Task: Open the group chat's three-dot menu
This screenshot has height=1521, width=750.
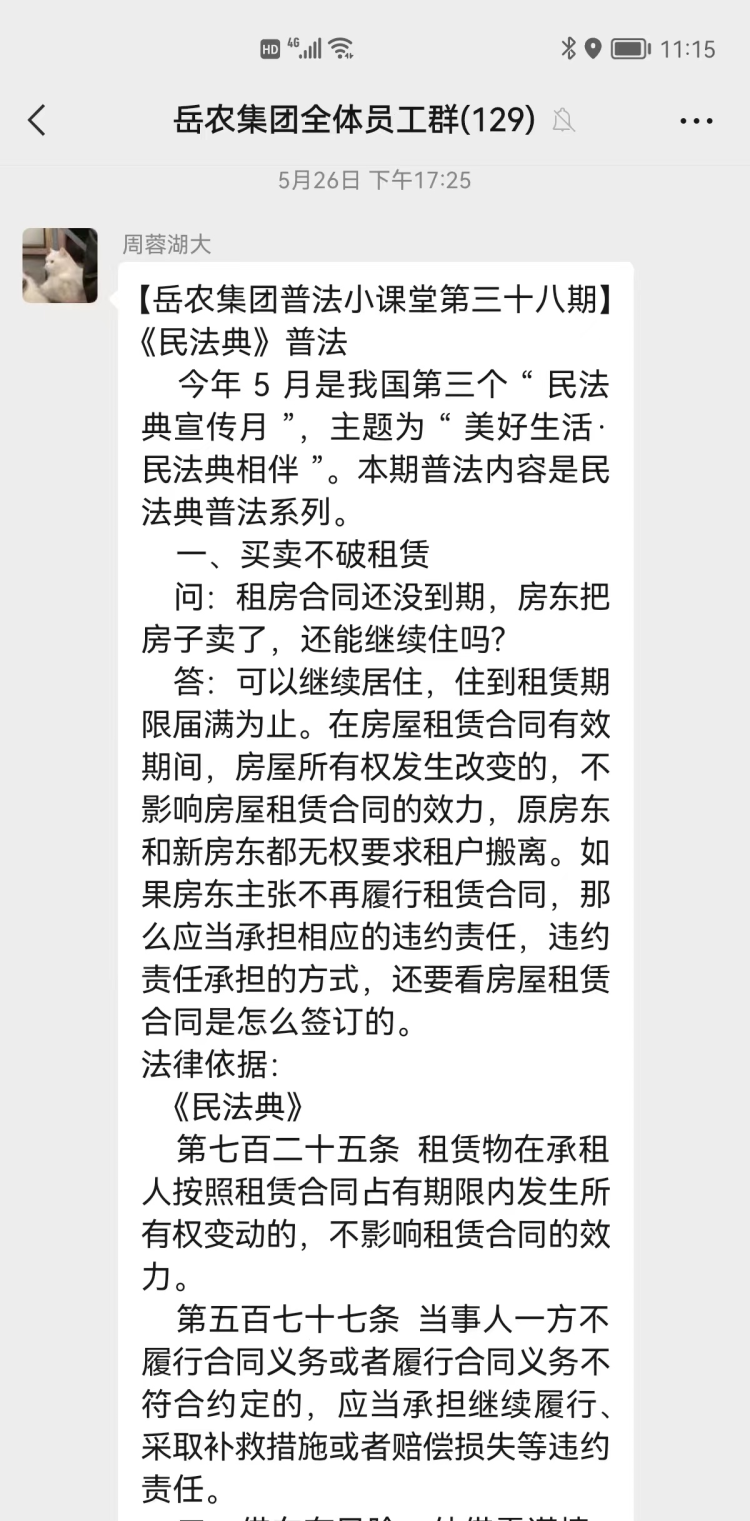Action: tap(696, 121)
